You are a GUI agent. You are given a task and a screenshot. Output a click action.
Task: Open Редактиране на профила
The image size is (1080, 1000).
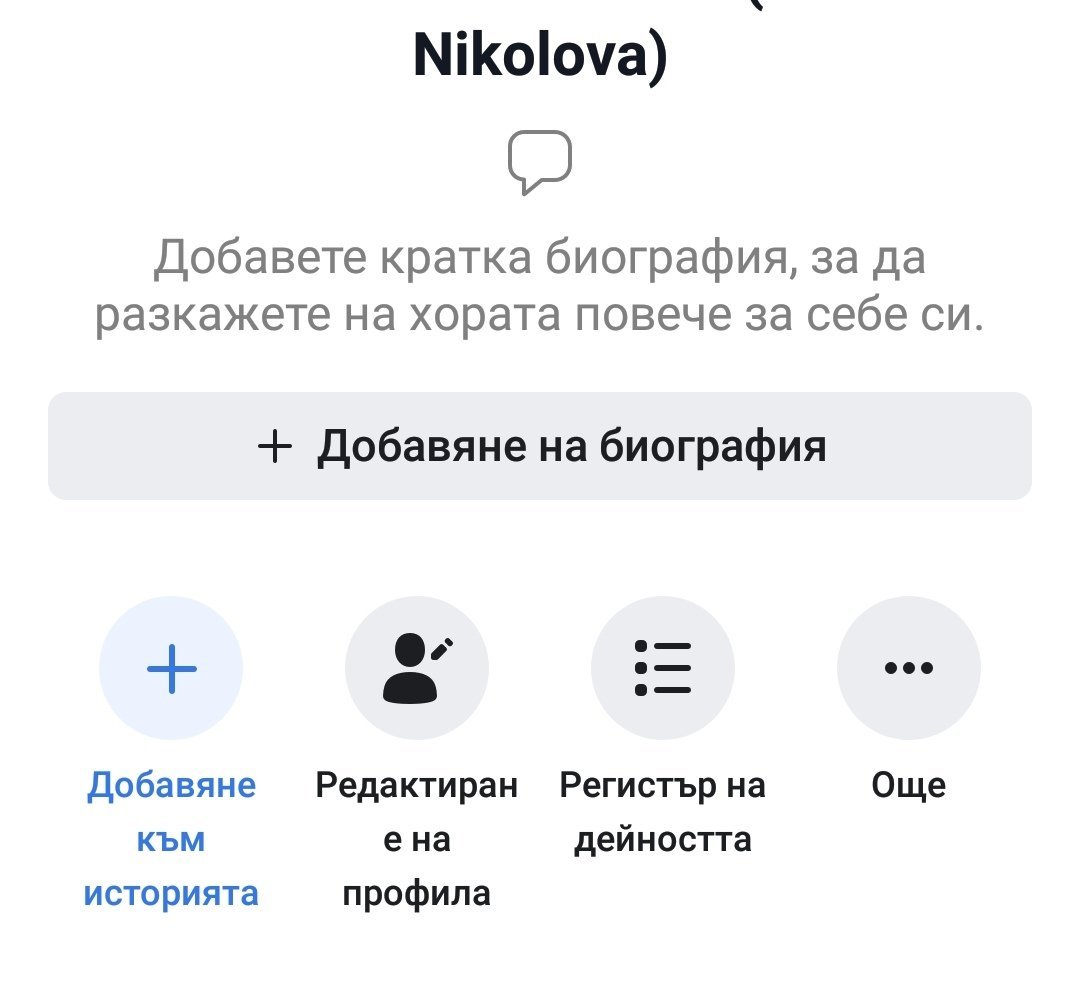click(x=416, y=668)
